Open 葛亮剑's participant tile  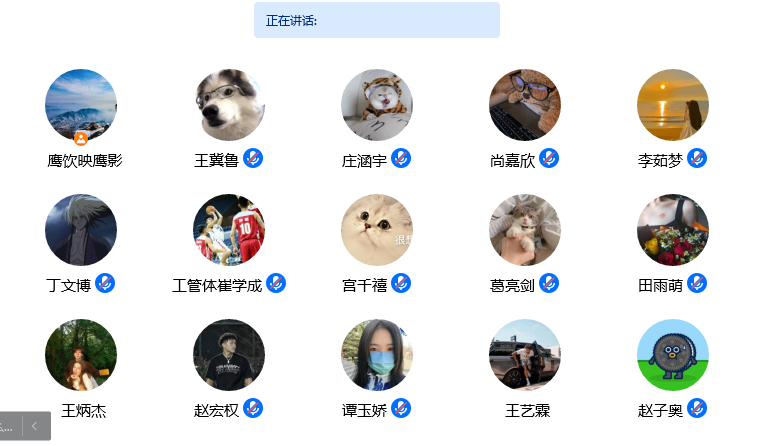point(525,230)
